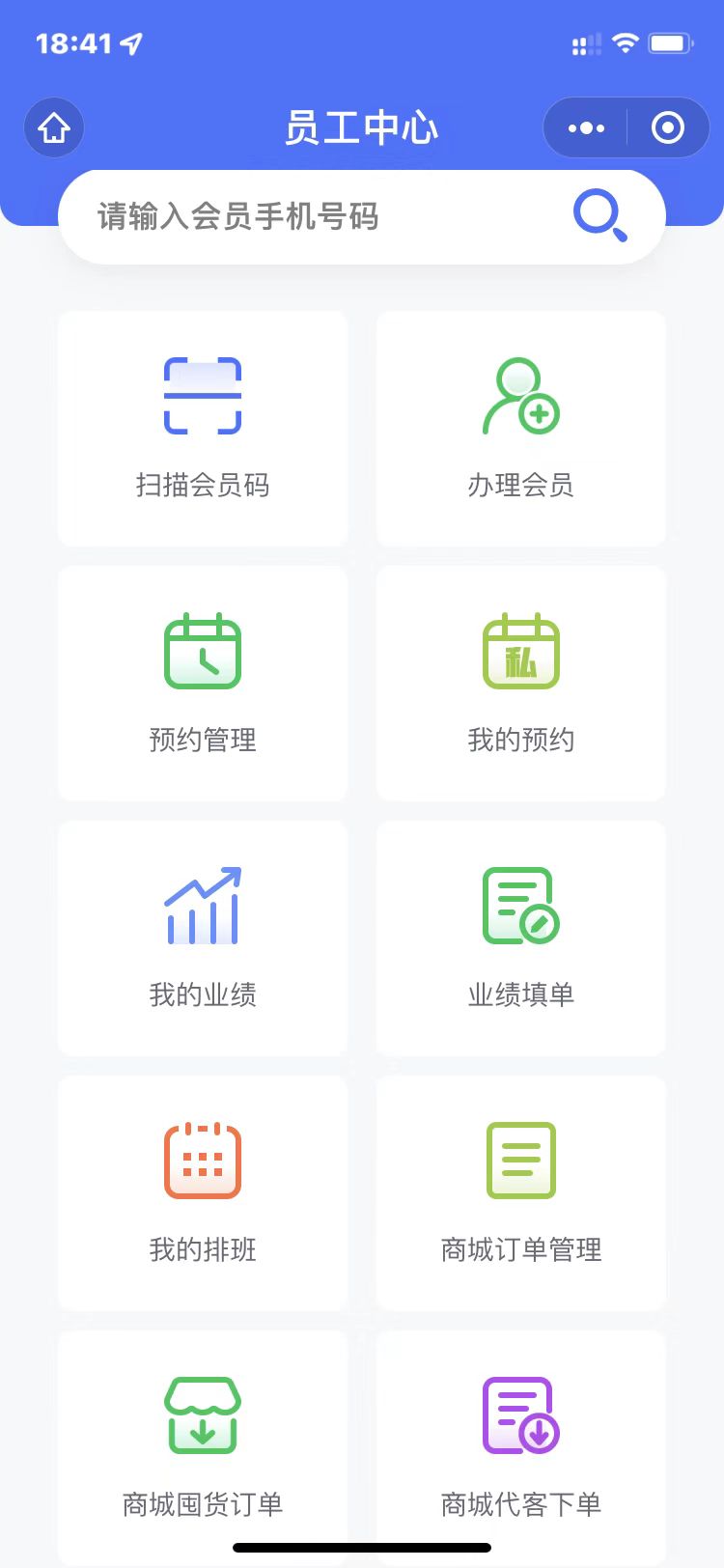
Task: Open 预约管理 appointment management
Action: pyautogui.click(x=202, y=650)
